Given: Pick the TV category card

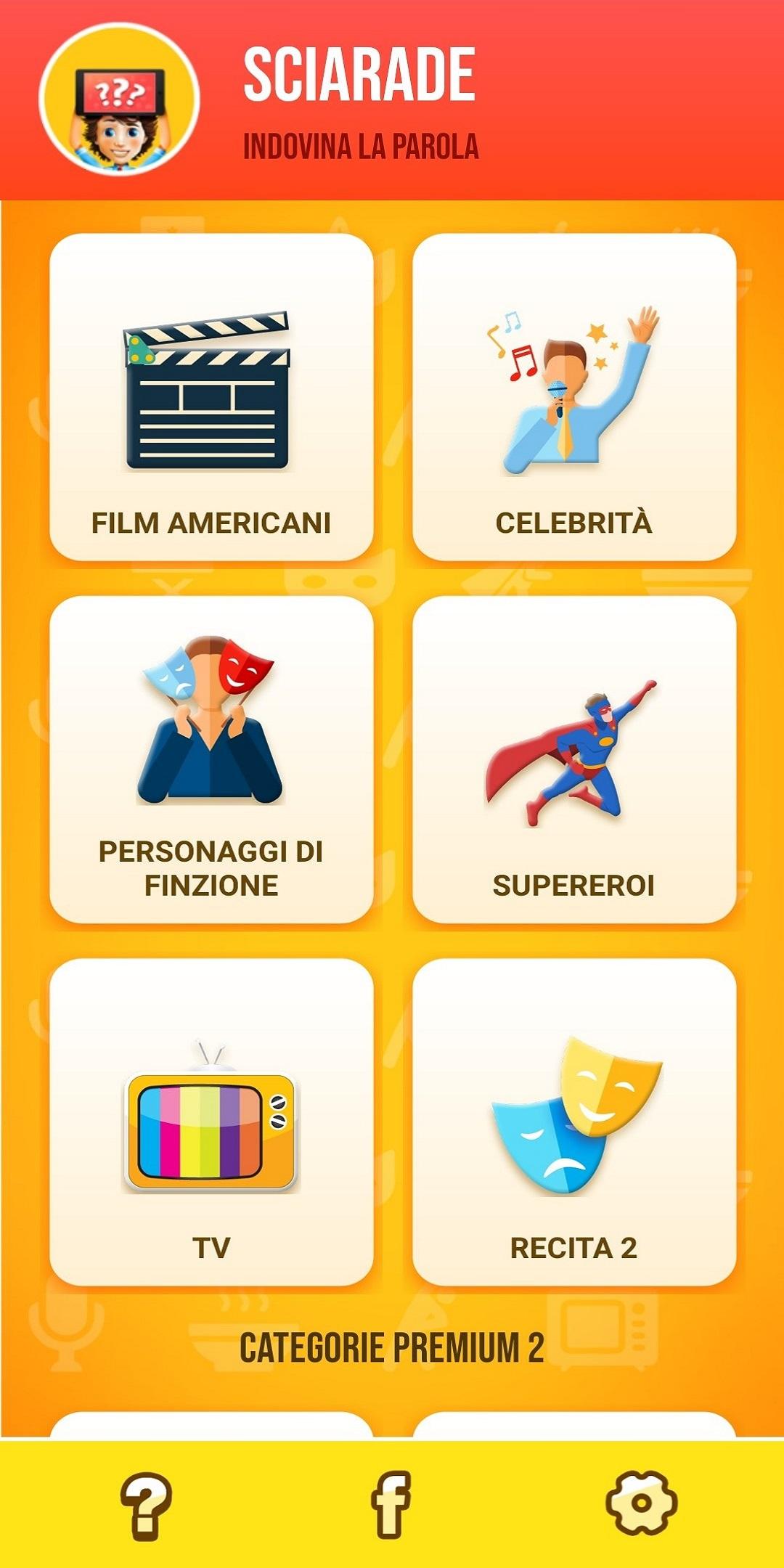Looking at the screenshot, I should [x=211, y=1122].
